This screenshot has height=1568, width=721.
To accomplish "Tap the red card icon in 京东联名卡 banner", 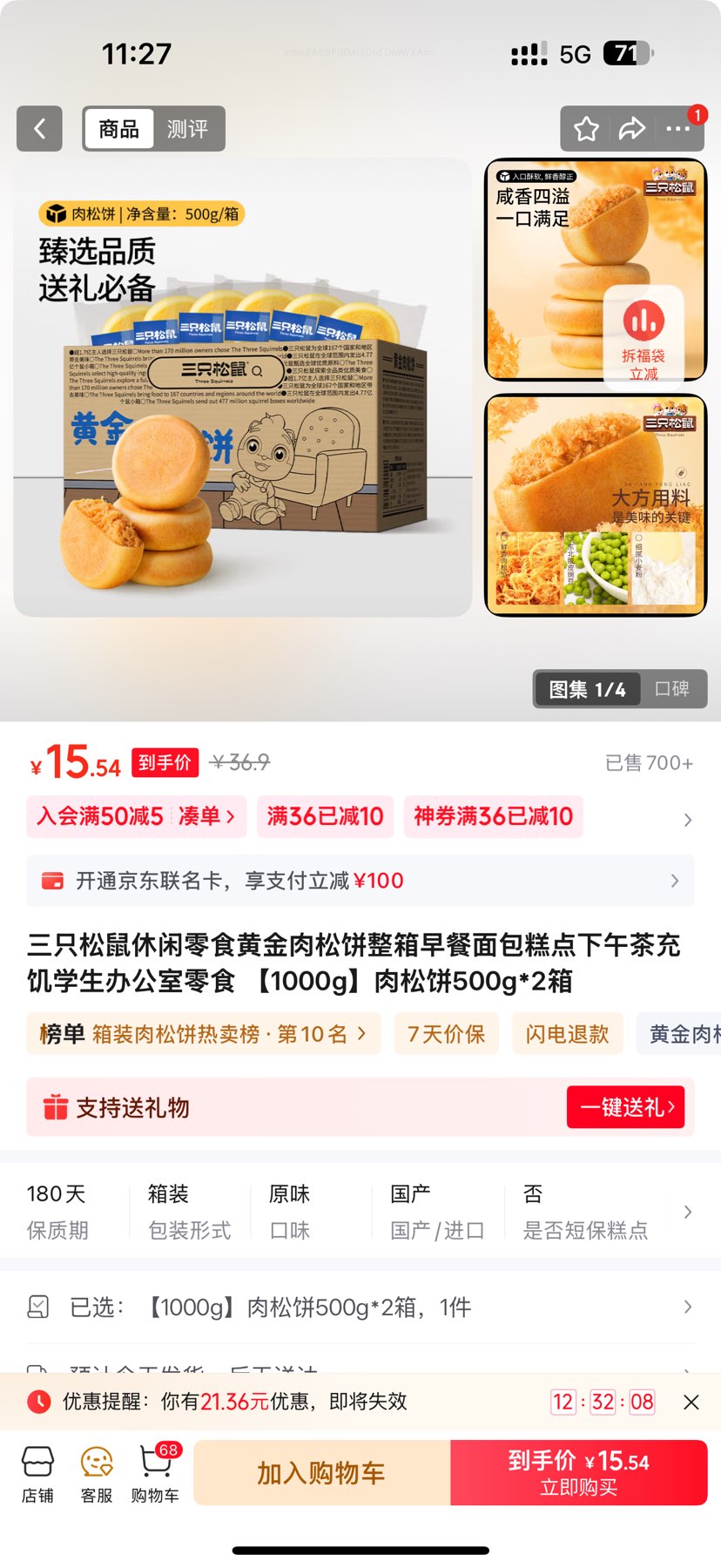I will coord(54,881).
